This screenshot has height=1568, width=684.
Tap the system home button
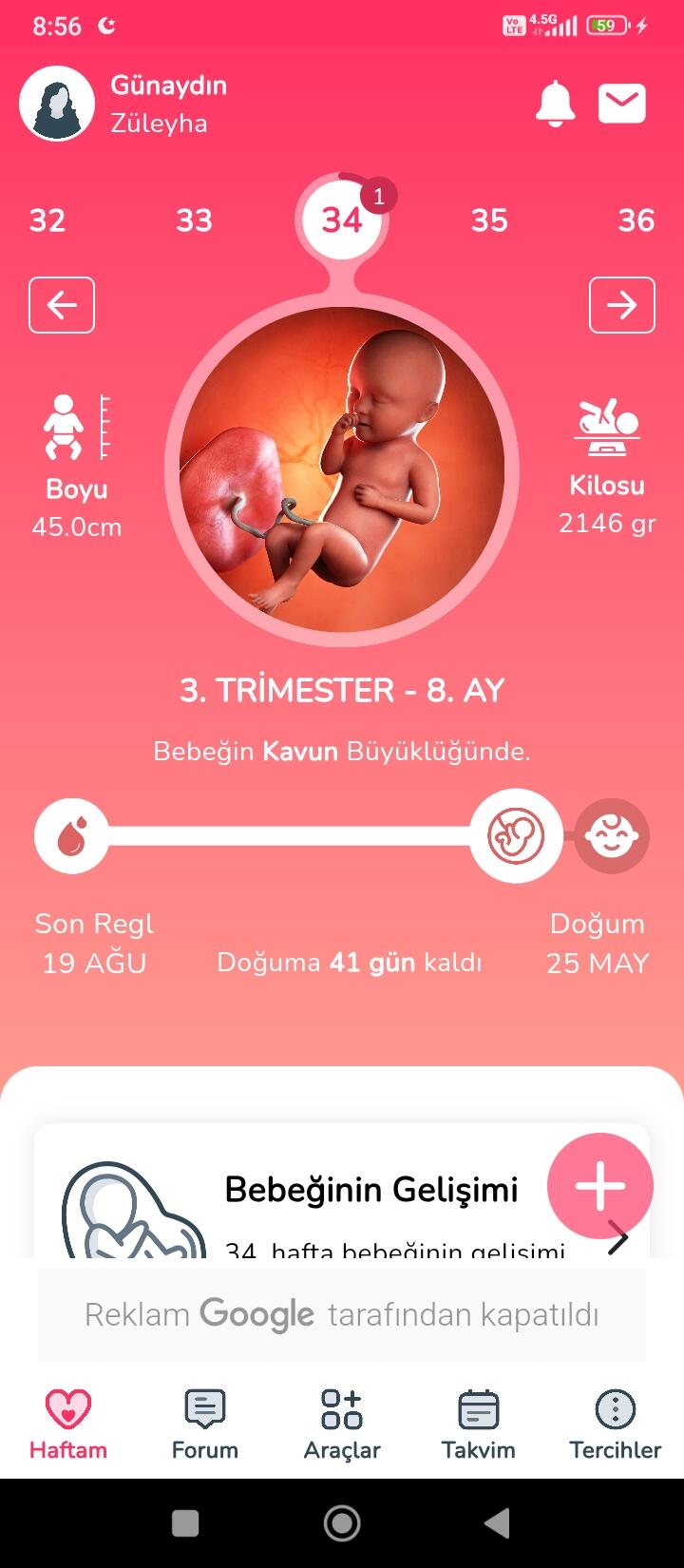click(342, 1523)
